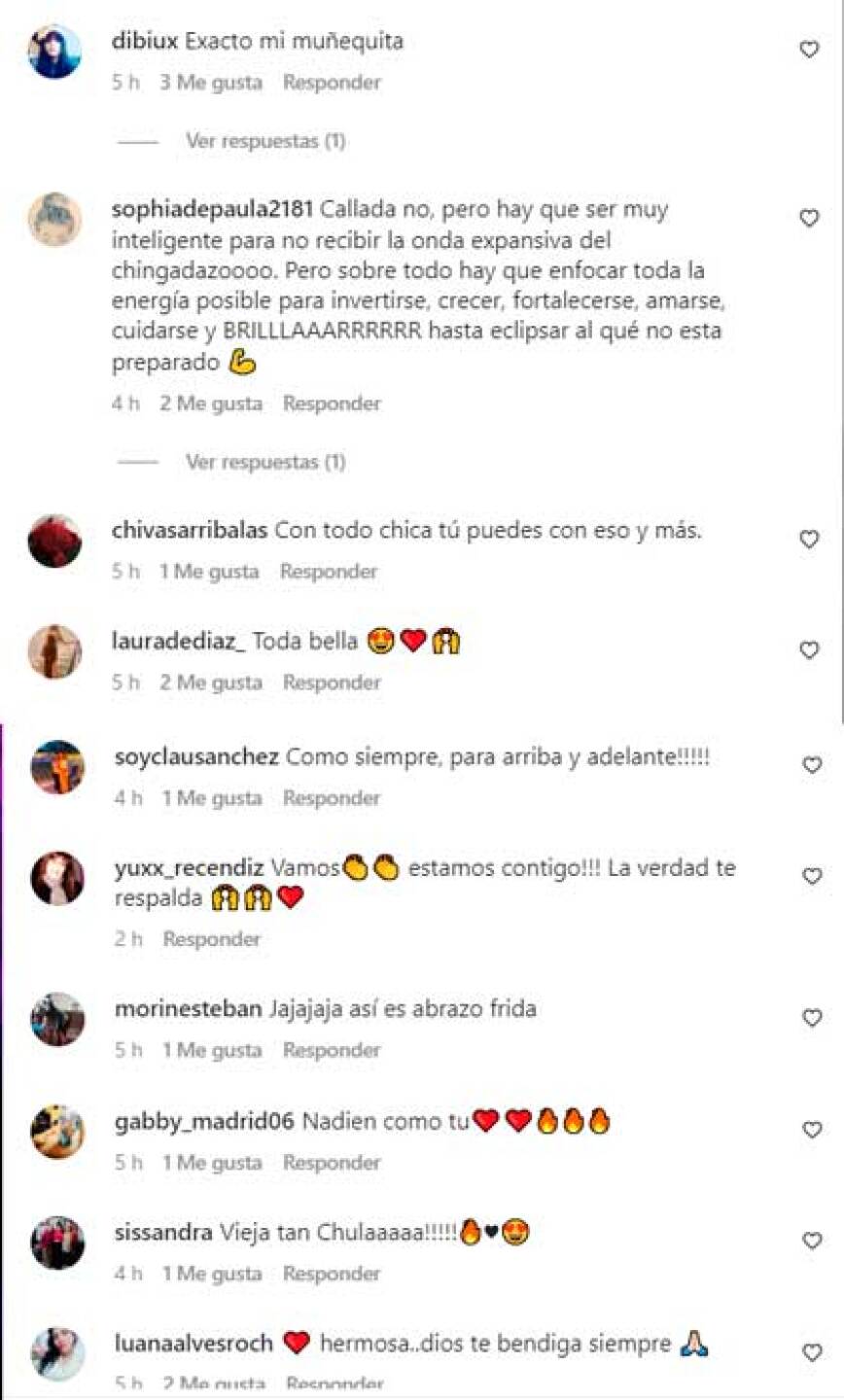Reply to dibiux's comment
This screenshot has width=844, height=1400.
point(332,83)
